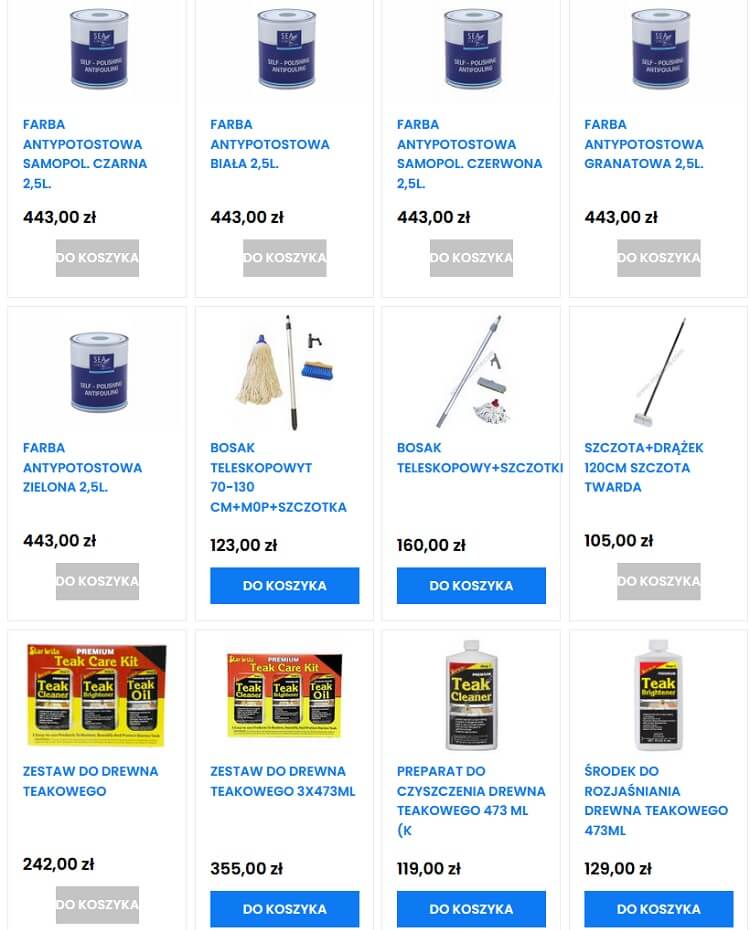Open Farba antypotostowa biała 2,5L link
The width and height of the screenshot is (750, 930).
(x=270, y=144)
